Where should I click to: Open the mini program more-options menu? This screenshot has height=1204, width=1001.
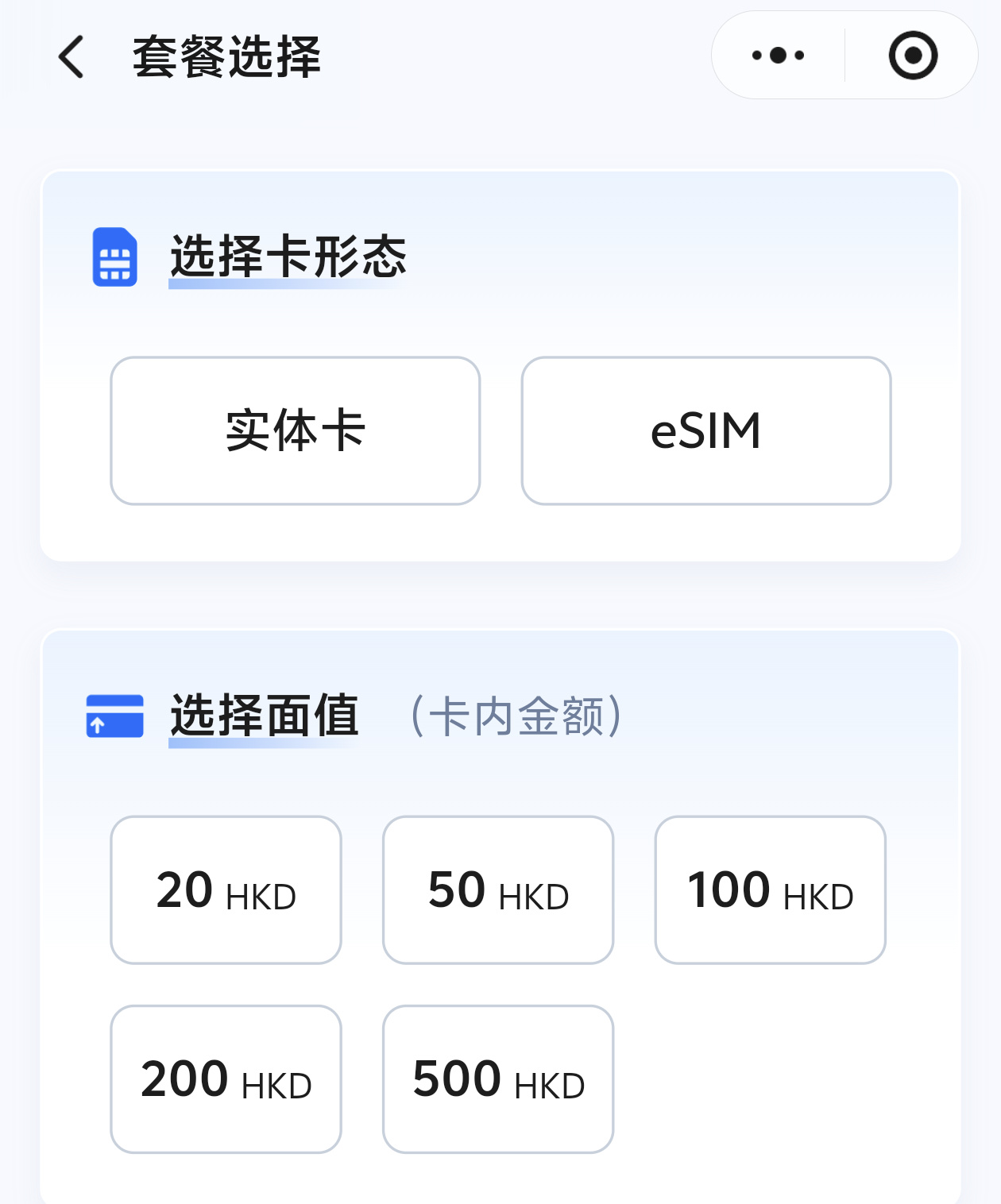coord(778,56)
